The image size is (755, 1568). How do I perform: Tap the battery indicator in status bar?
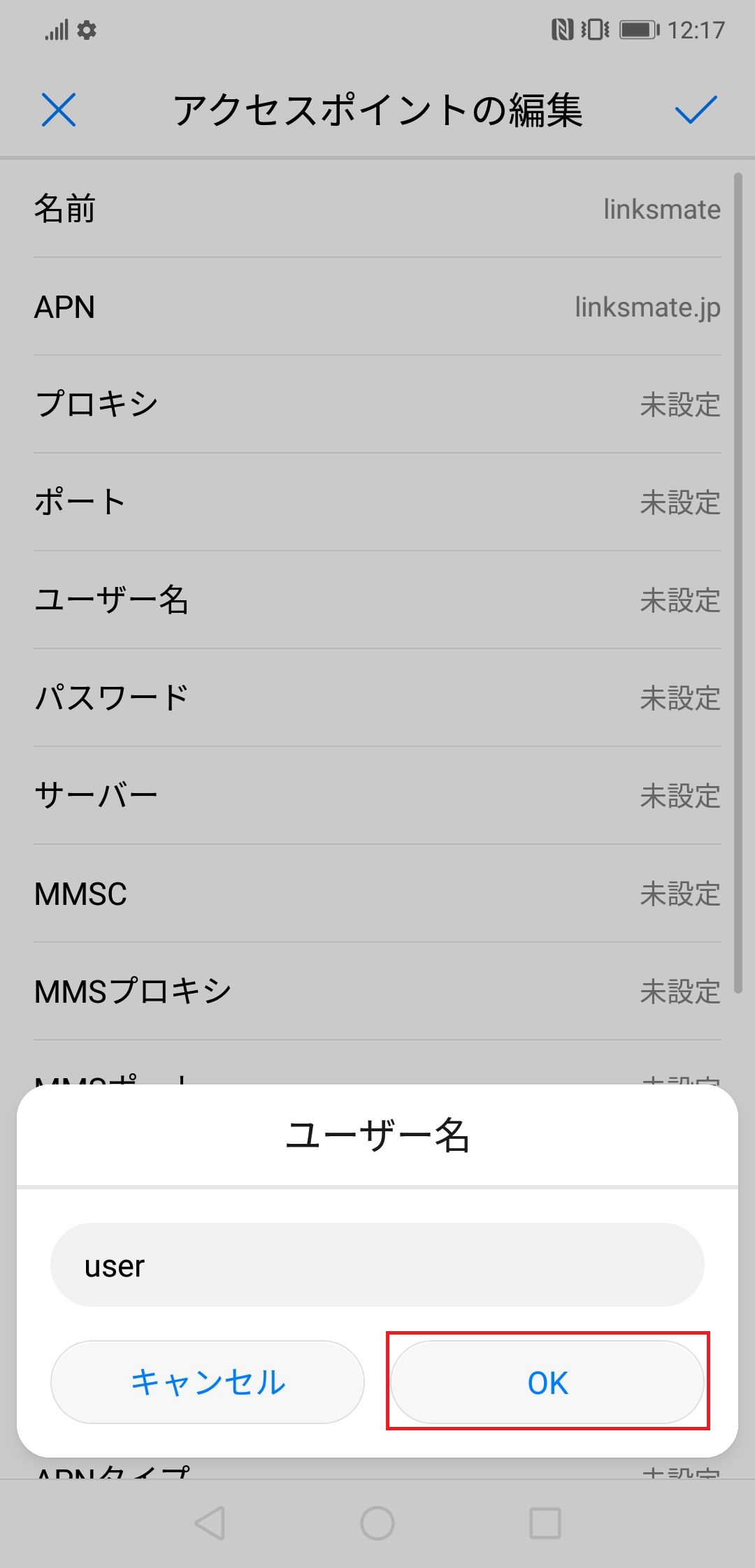pos(638,30)
